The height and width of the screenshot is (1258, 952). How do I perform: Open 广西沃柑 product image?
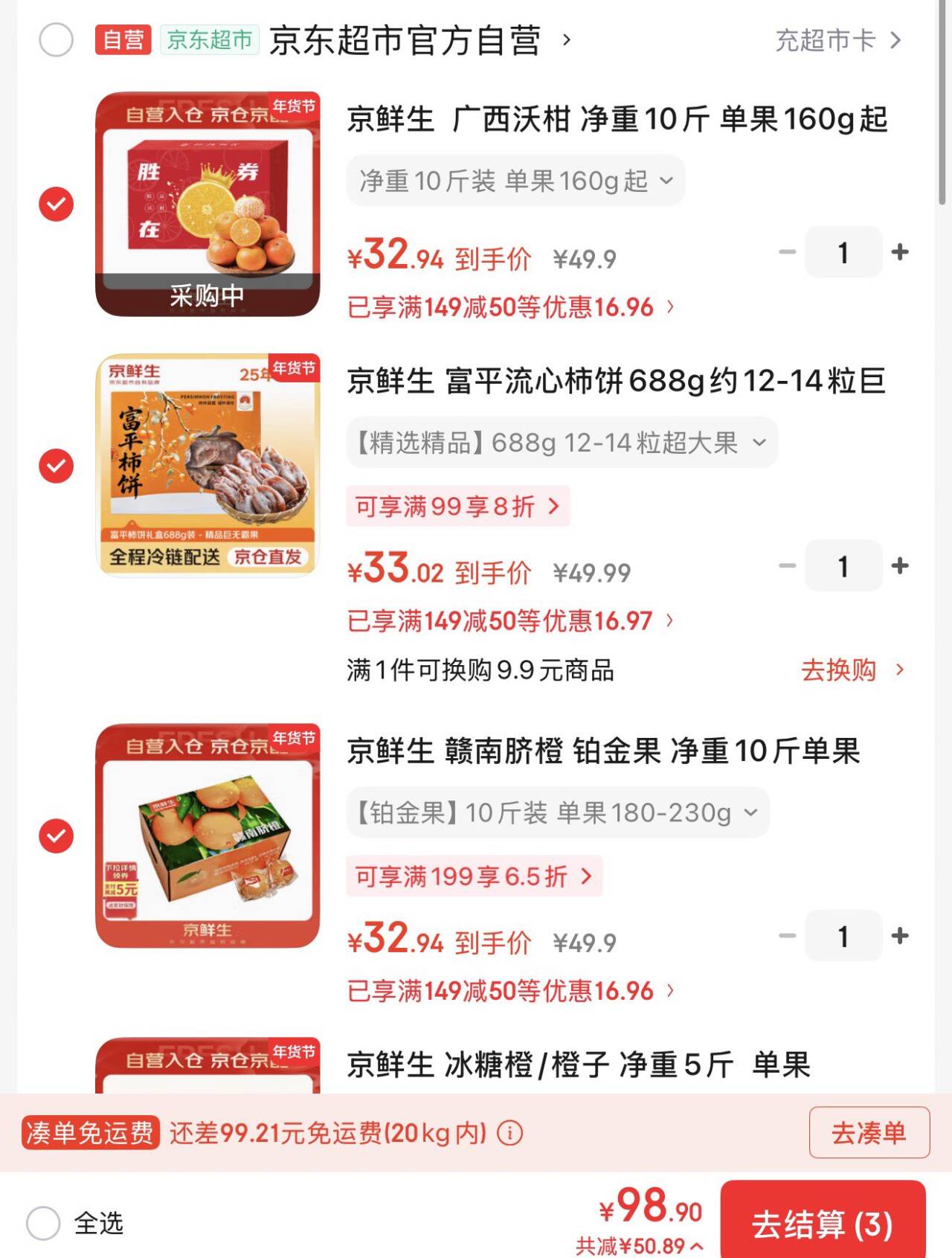tap(208, 204)
